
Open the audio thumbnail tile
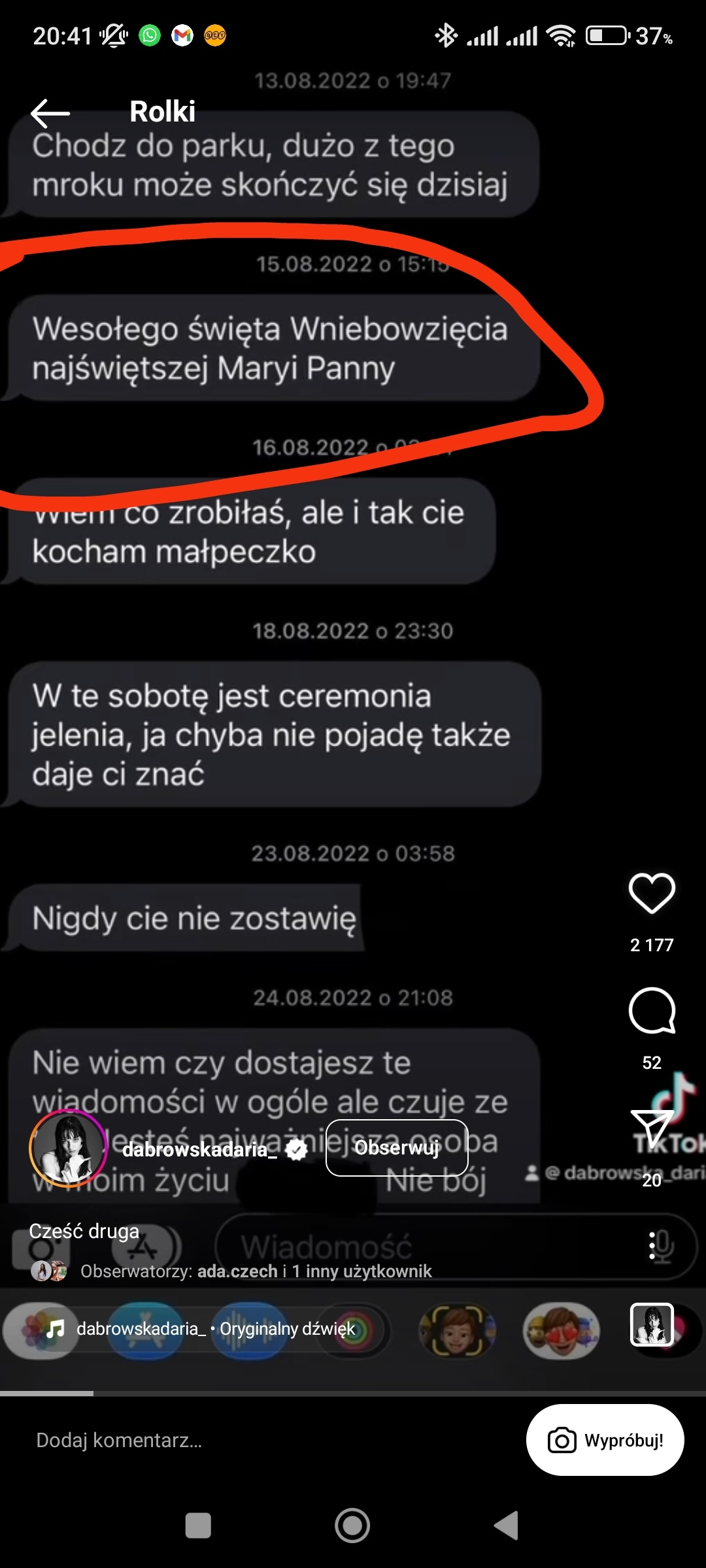point(651,1324)
